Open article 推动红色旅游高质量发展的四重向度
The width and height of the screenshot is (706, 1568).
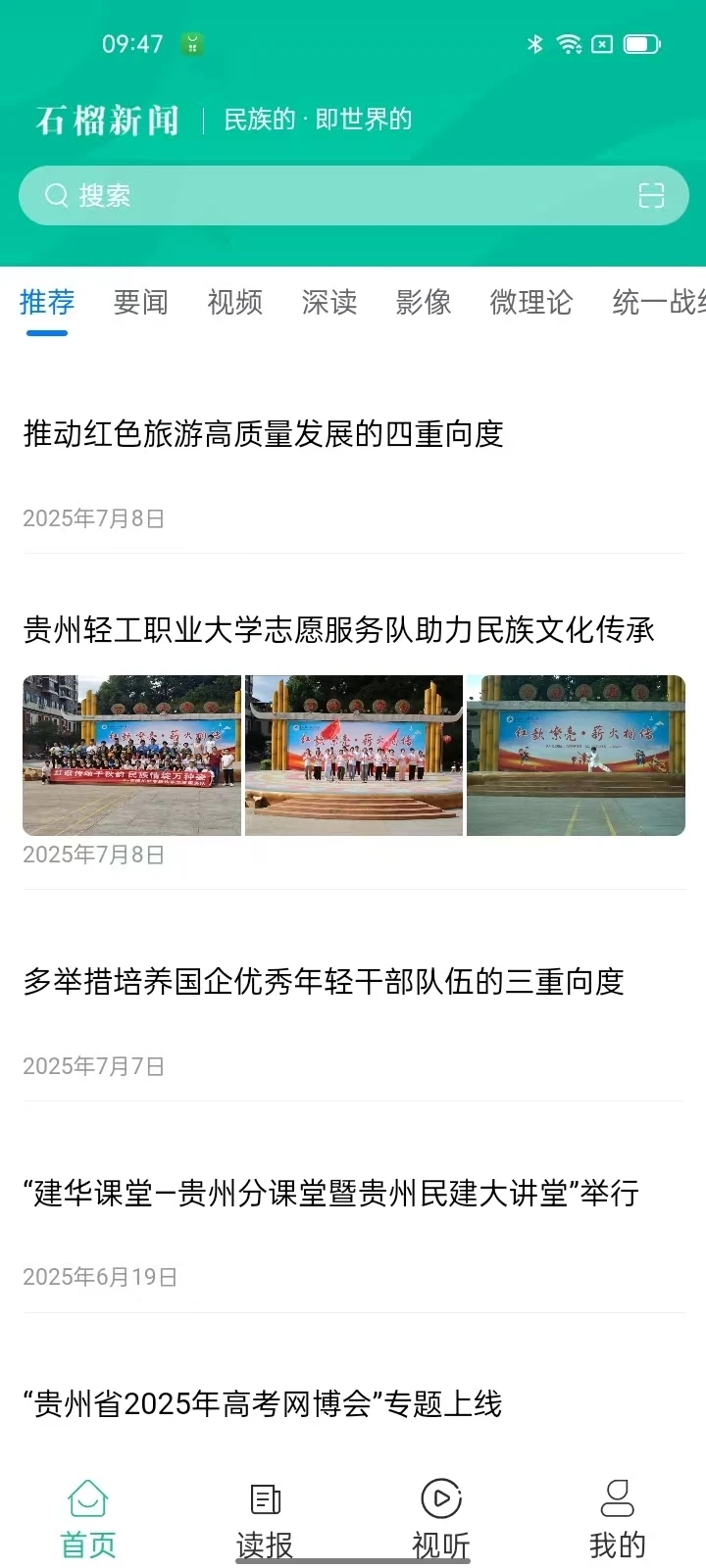click(264, 434)
